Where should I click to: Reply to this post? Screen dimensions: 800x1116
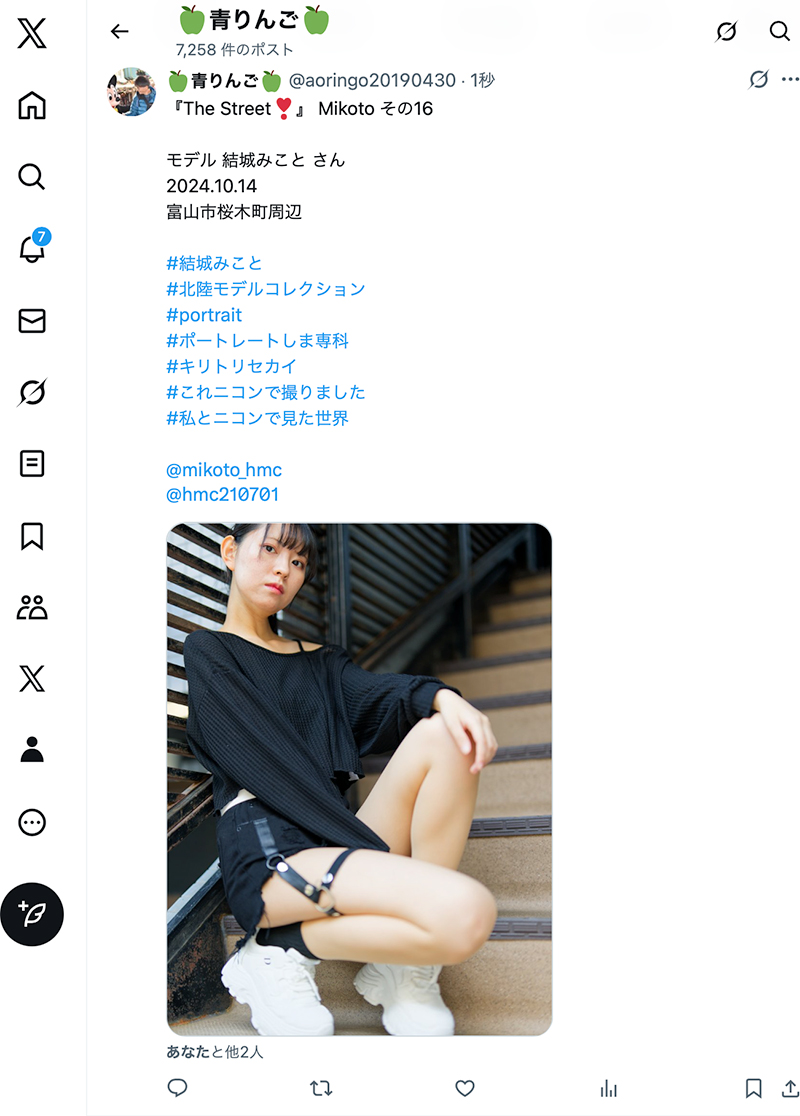click(178, 1088)
